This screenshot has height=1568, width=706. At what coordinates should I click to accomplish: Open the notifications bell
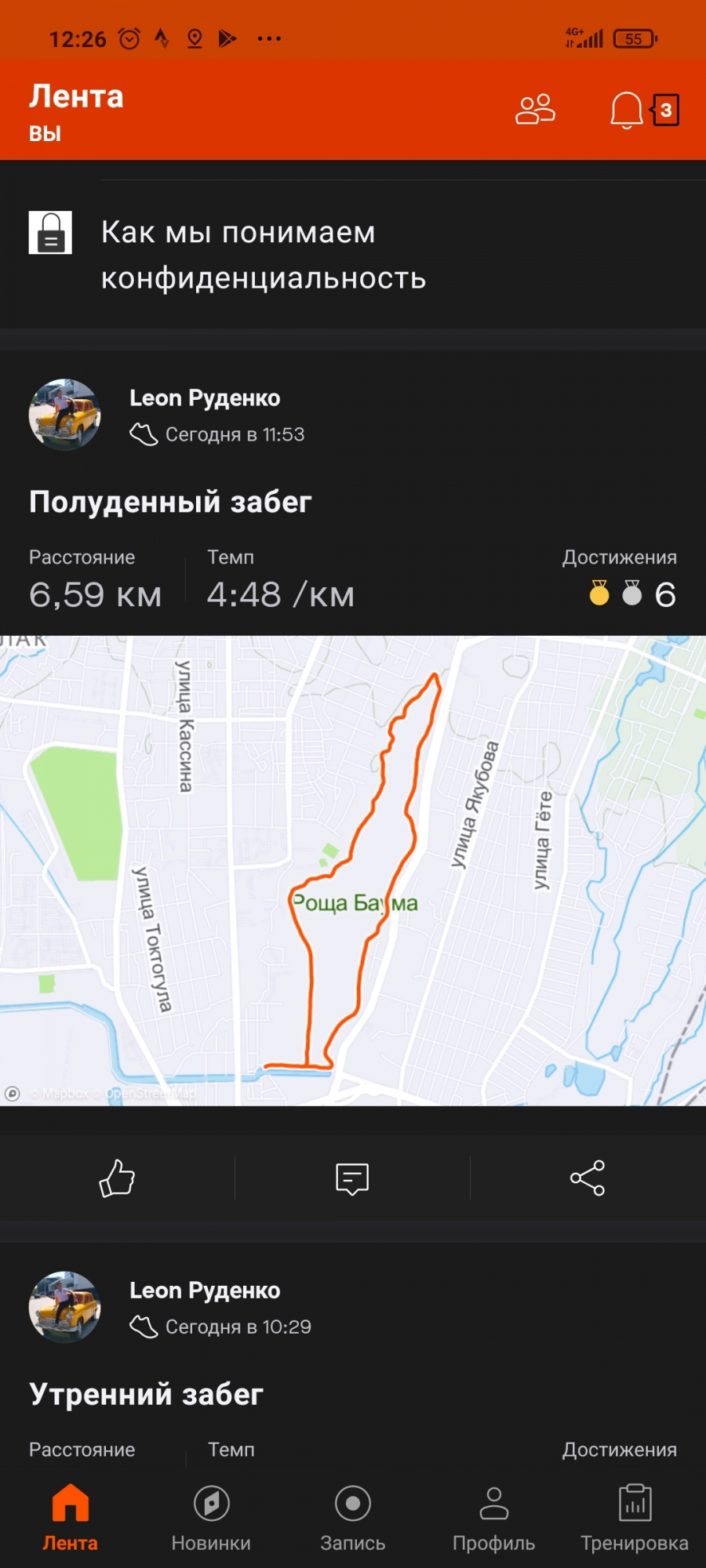(628, 110)
